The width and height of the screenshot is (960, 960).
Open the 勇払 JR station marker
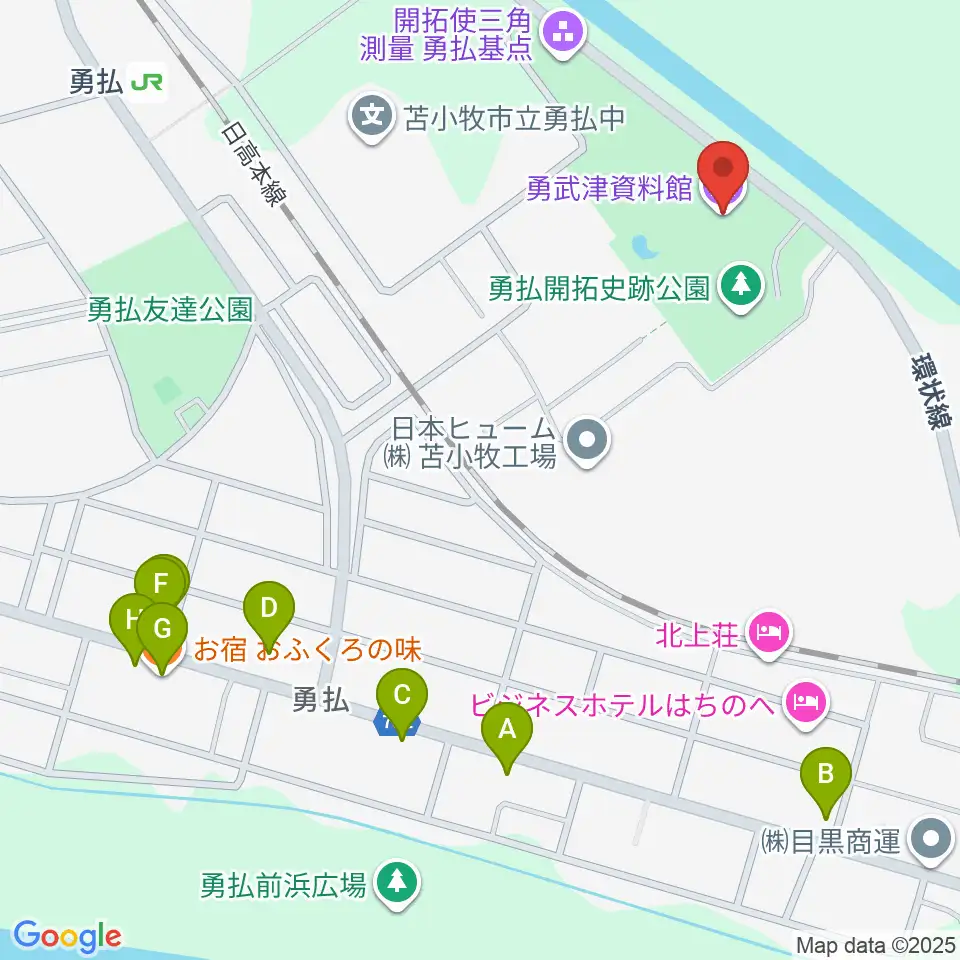click(148, 82)
